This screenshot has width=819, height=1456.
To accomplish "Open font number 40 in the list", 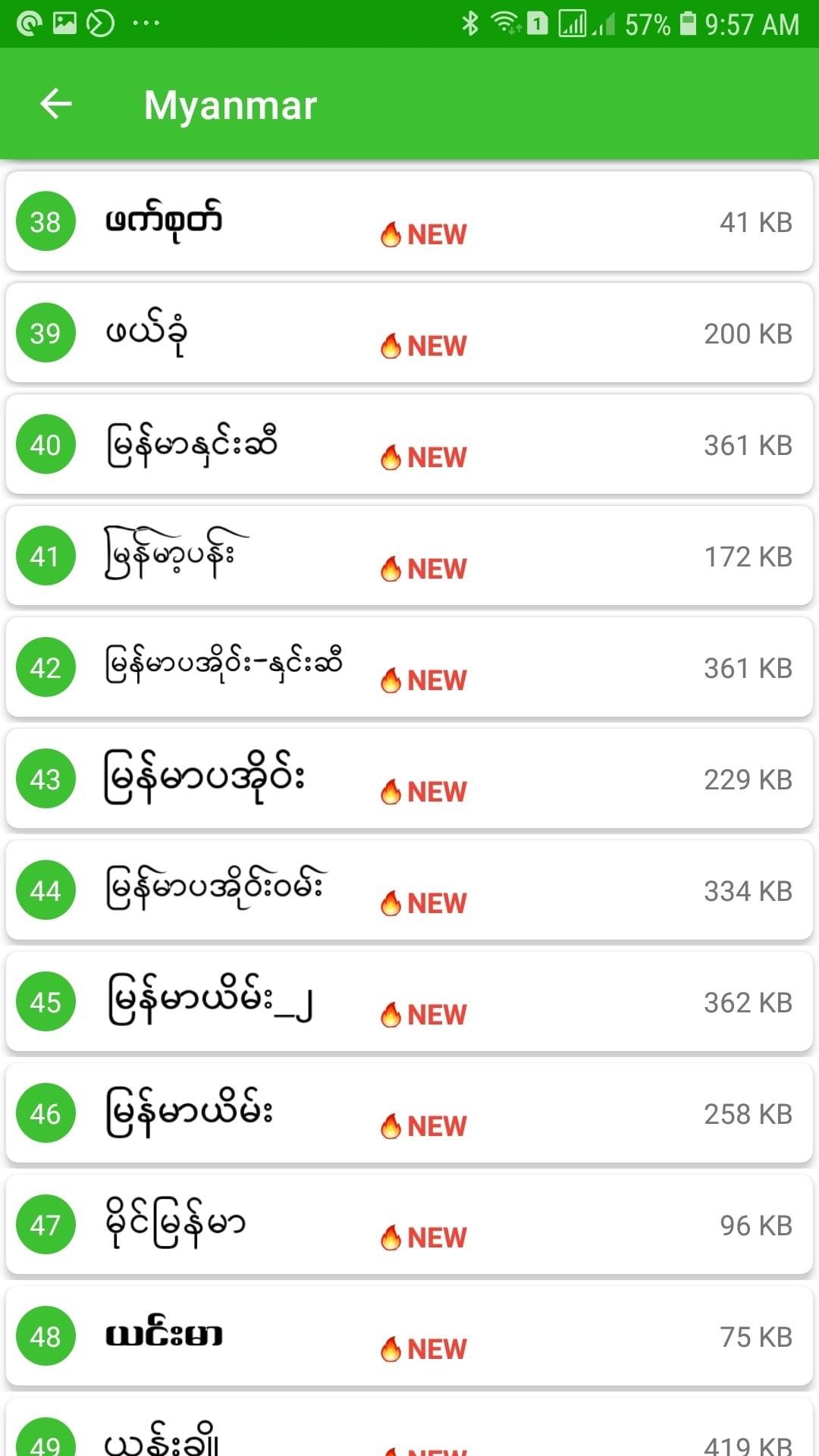I will 409,444.
